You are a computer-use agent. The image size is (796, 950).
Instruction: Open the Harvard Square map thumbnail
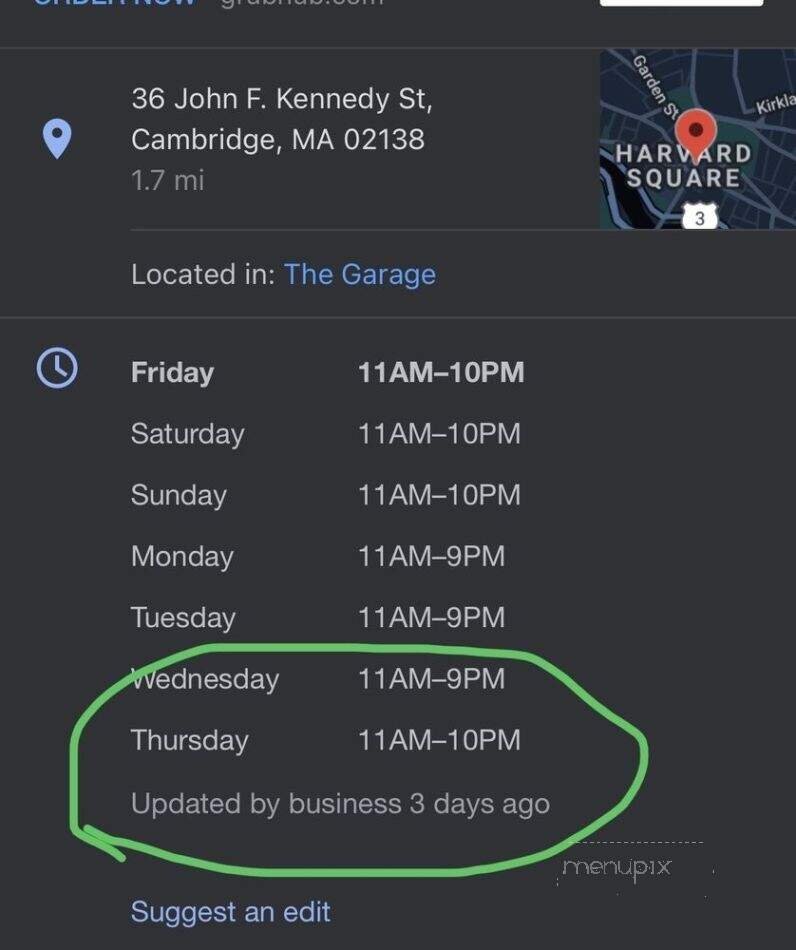pyautogui.click(x=697, y=140)
